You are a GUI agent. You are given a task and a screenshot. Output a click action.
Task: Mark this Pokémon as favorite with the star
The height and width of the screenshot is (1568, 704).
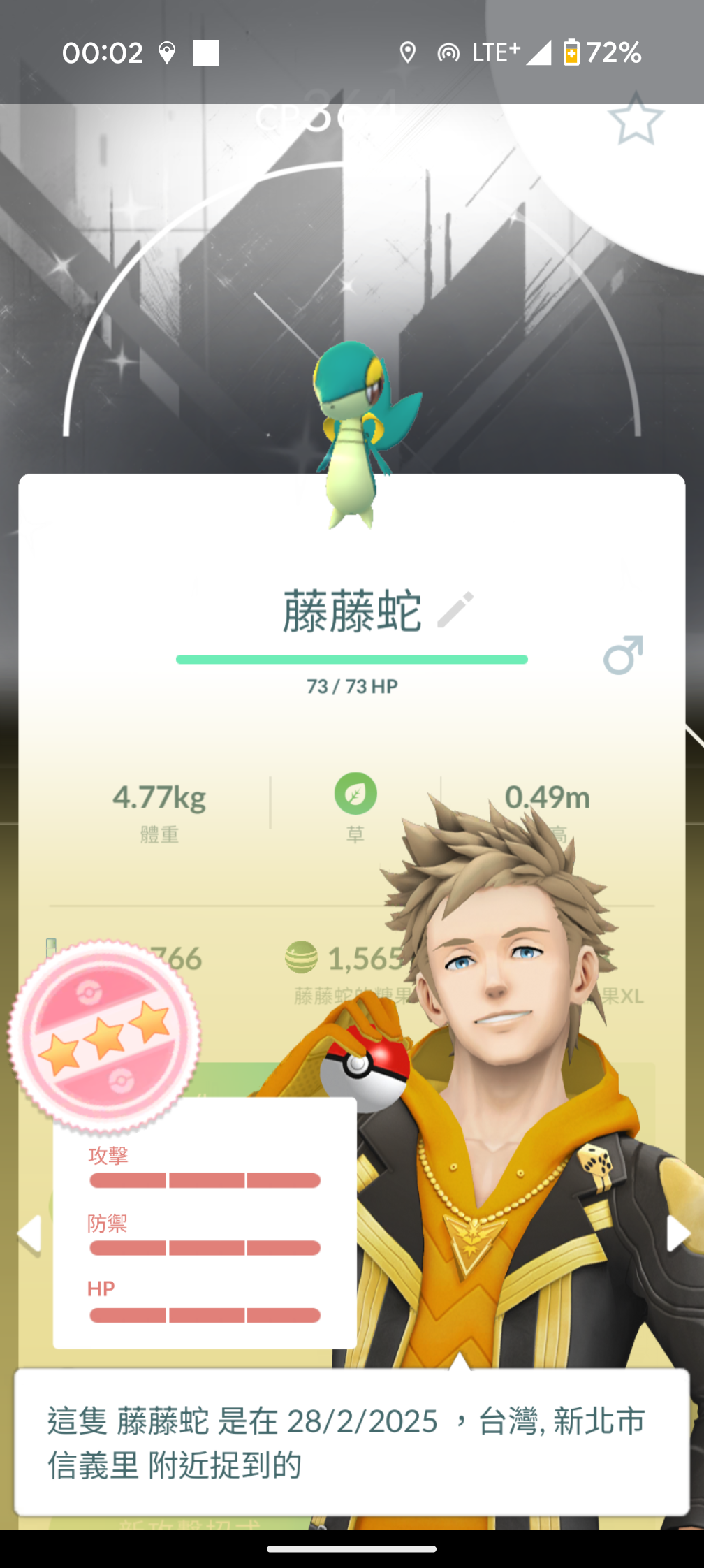click(635, 120)
